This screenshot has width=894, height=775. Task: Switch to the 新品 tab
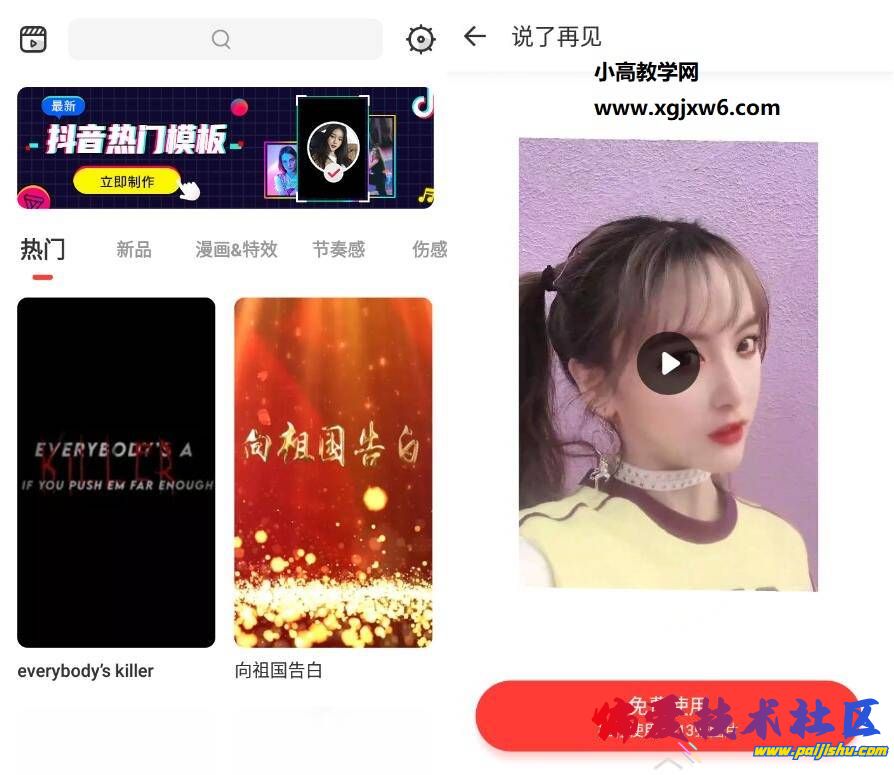(x=134, y=250)
